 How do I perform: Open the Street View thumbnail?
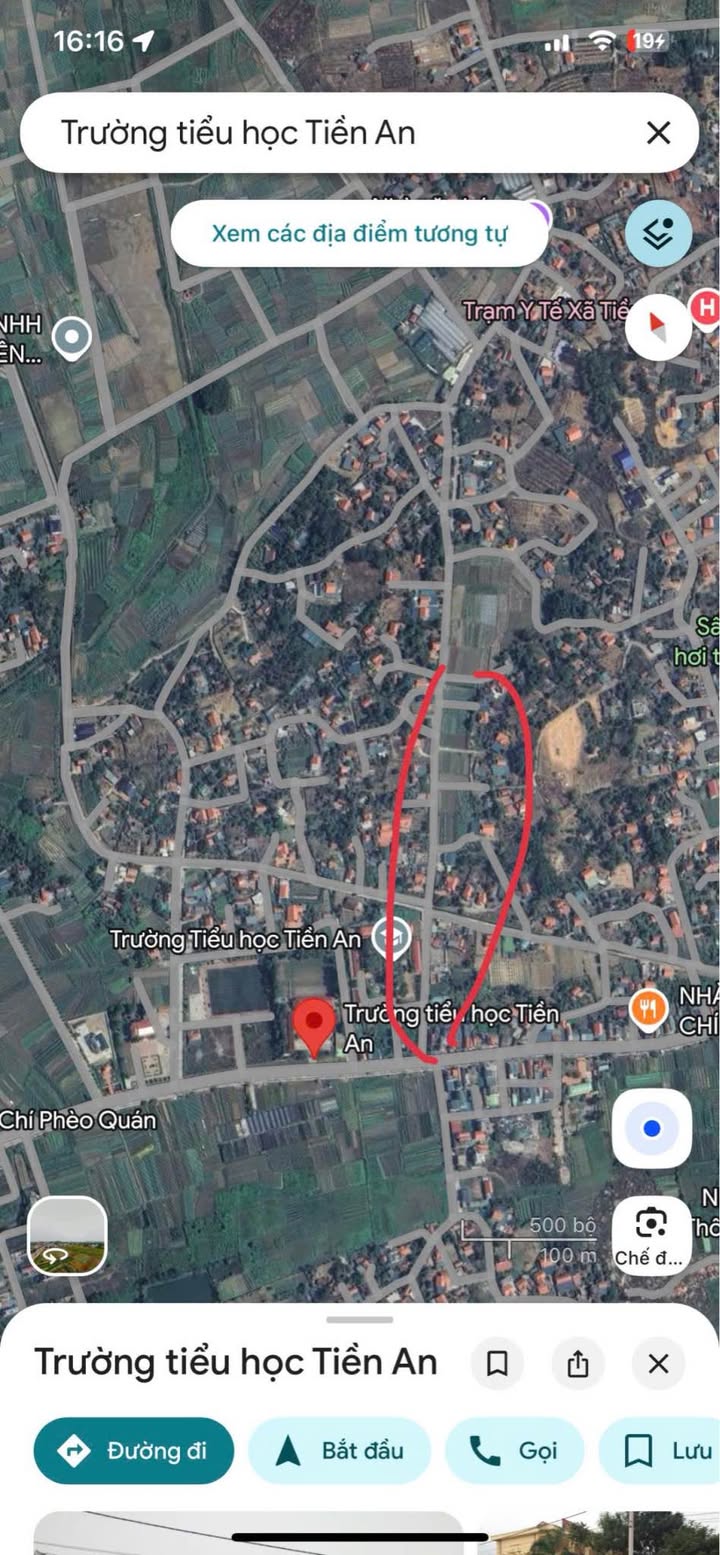point(67,1236)
